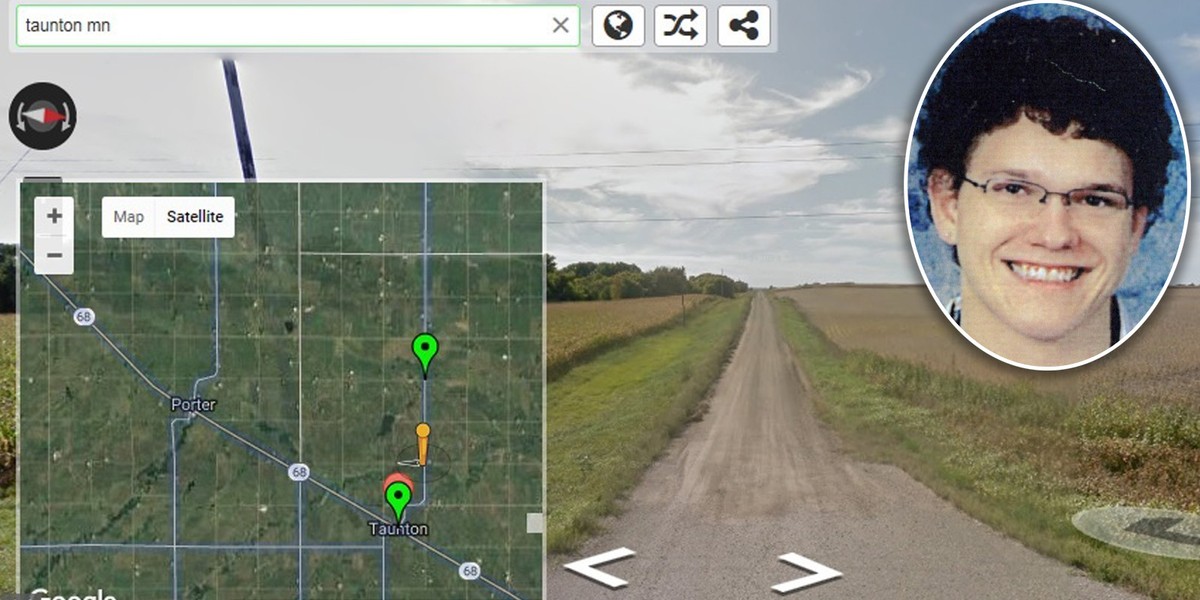
Task: Select the green pin at Taunton
Action: click(399, 499)
